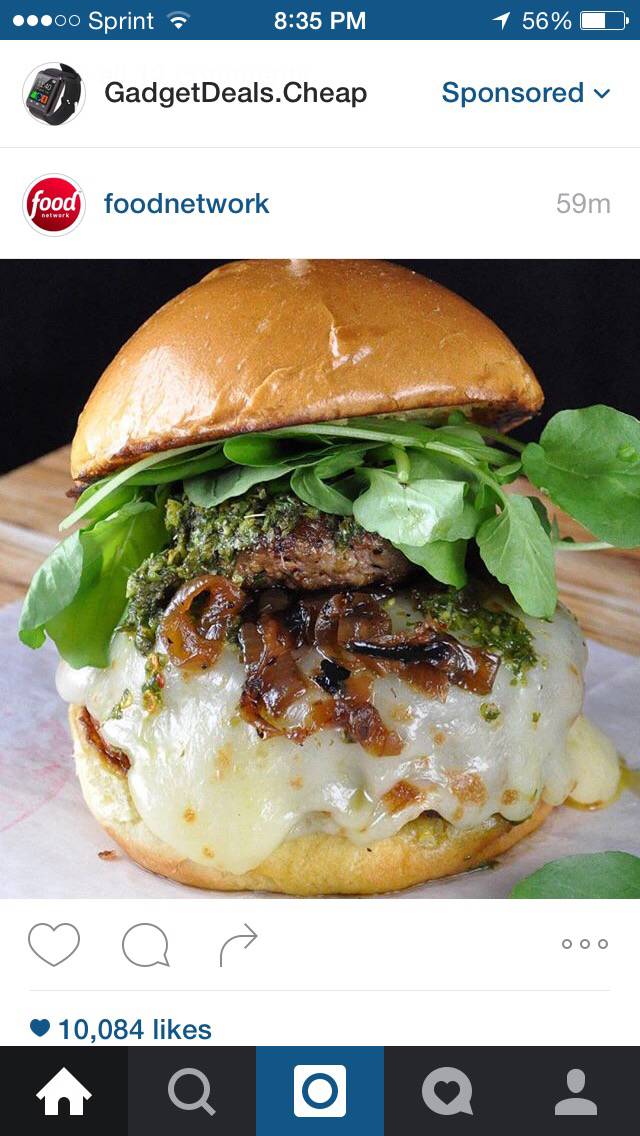Viewport: 640px width, 1136px height.
Task: View the 10,084 likes list
Action: click(134, 1029)
